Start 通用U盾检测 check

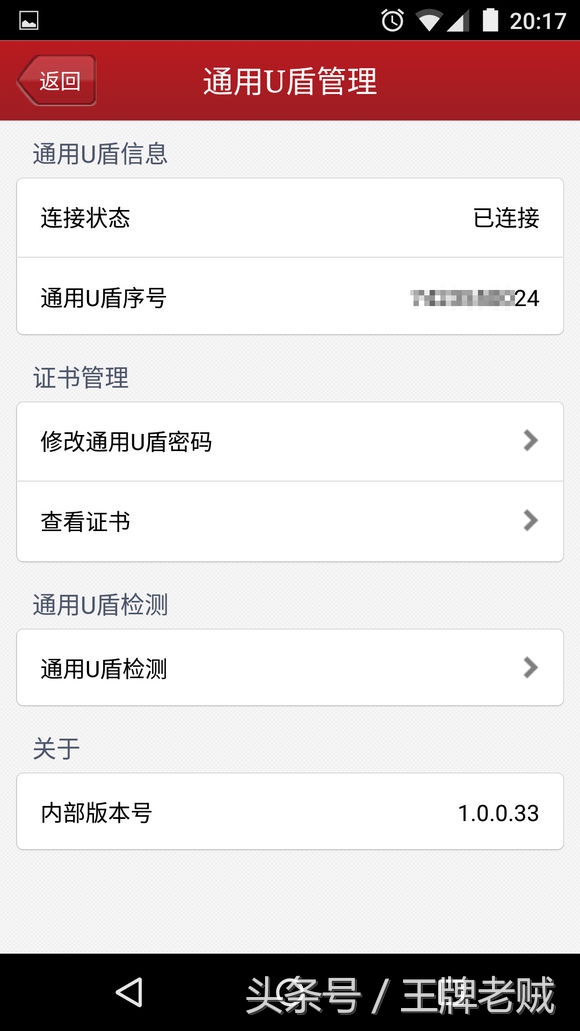(289, 668)
